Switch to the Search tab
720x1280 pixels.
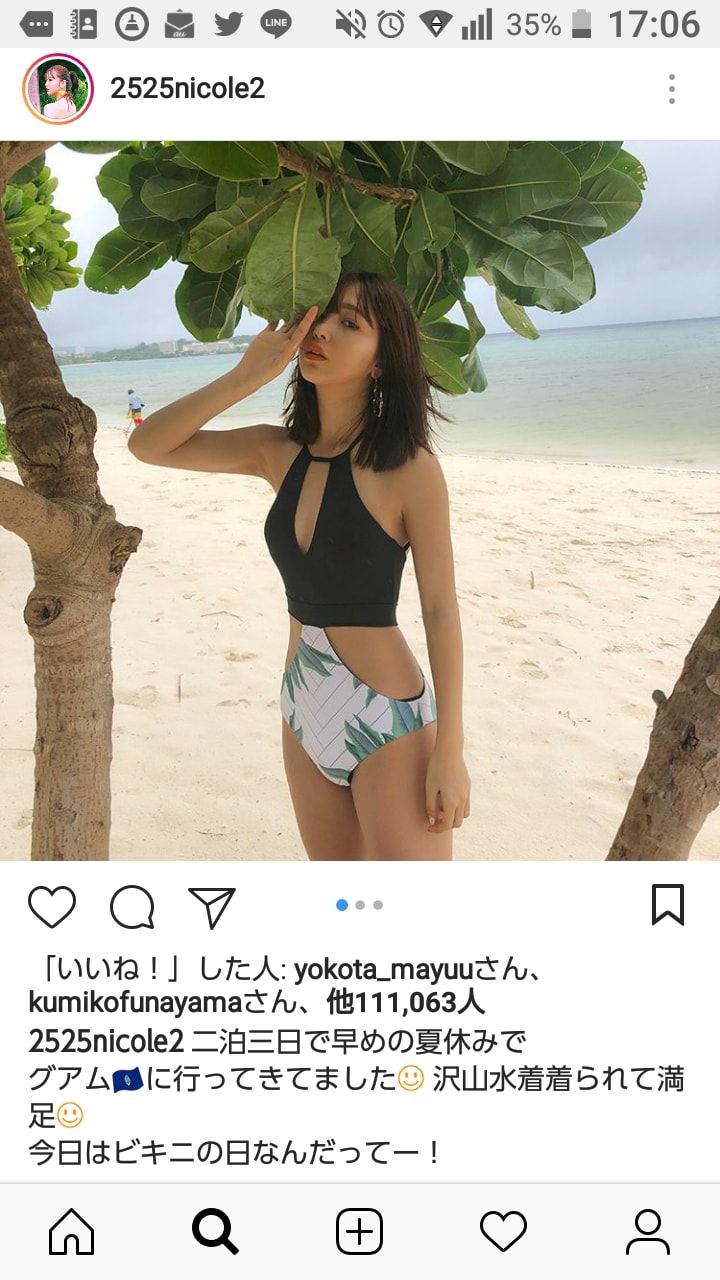click(x=215, y=1231)
